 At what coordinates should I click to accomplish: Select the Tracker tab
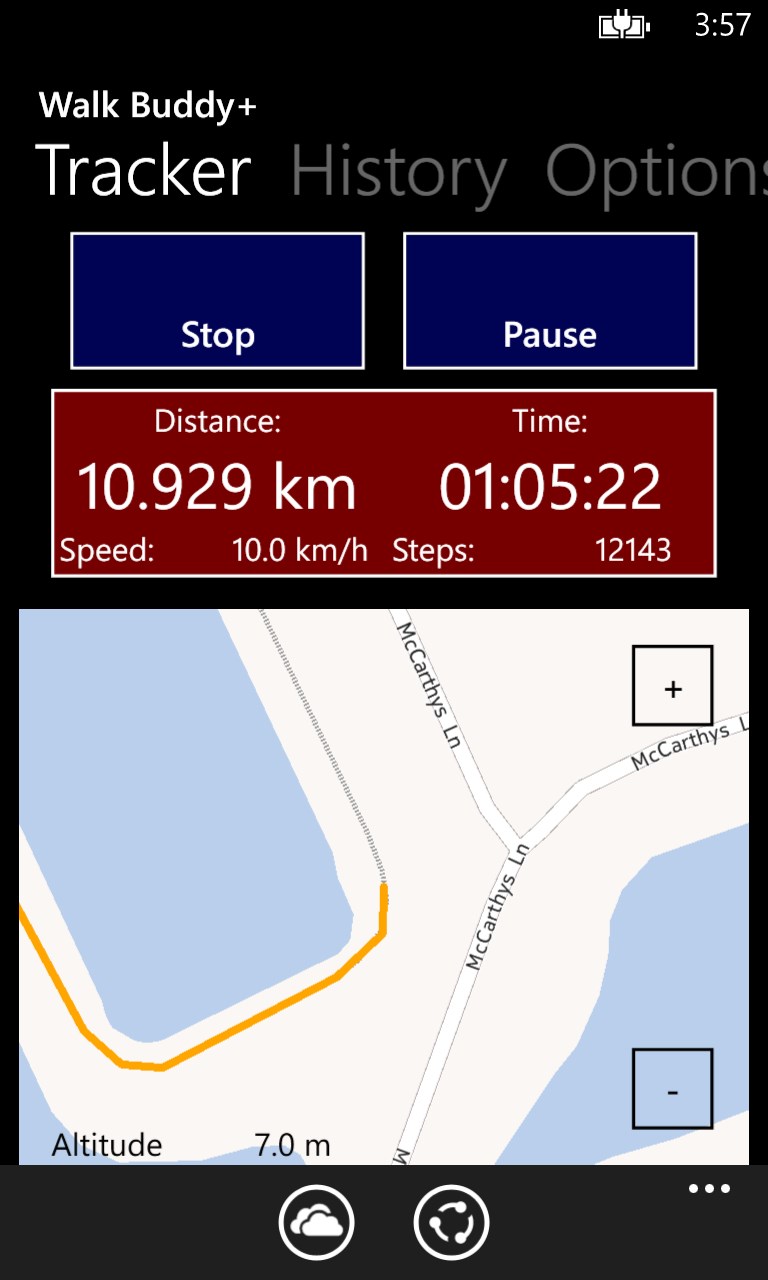[145, 172]
